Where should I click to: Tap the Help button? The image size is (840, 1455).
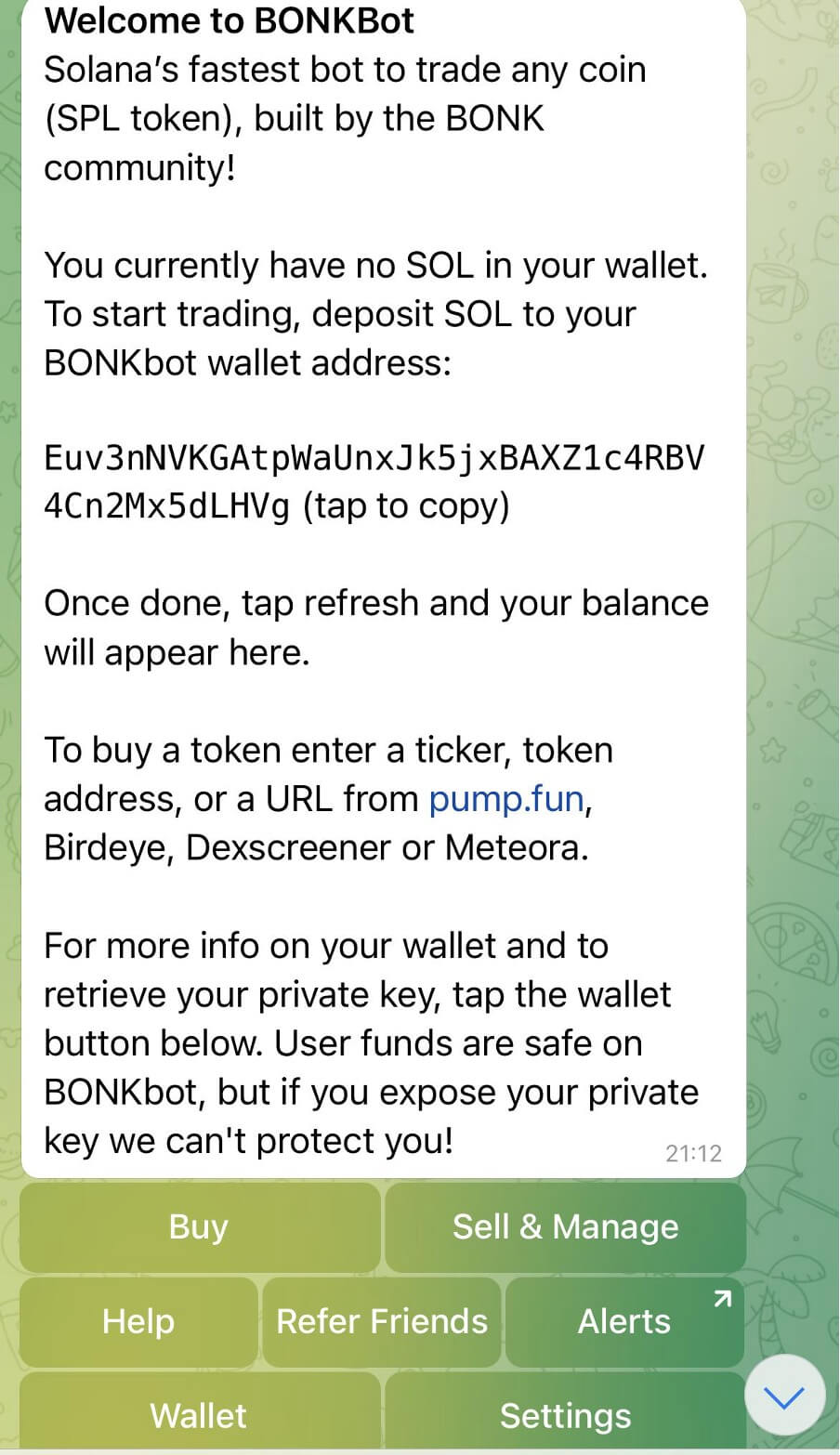[x=137, y=1321]
